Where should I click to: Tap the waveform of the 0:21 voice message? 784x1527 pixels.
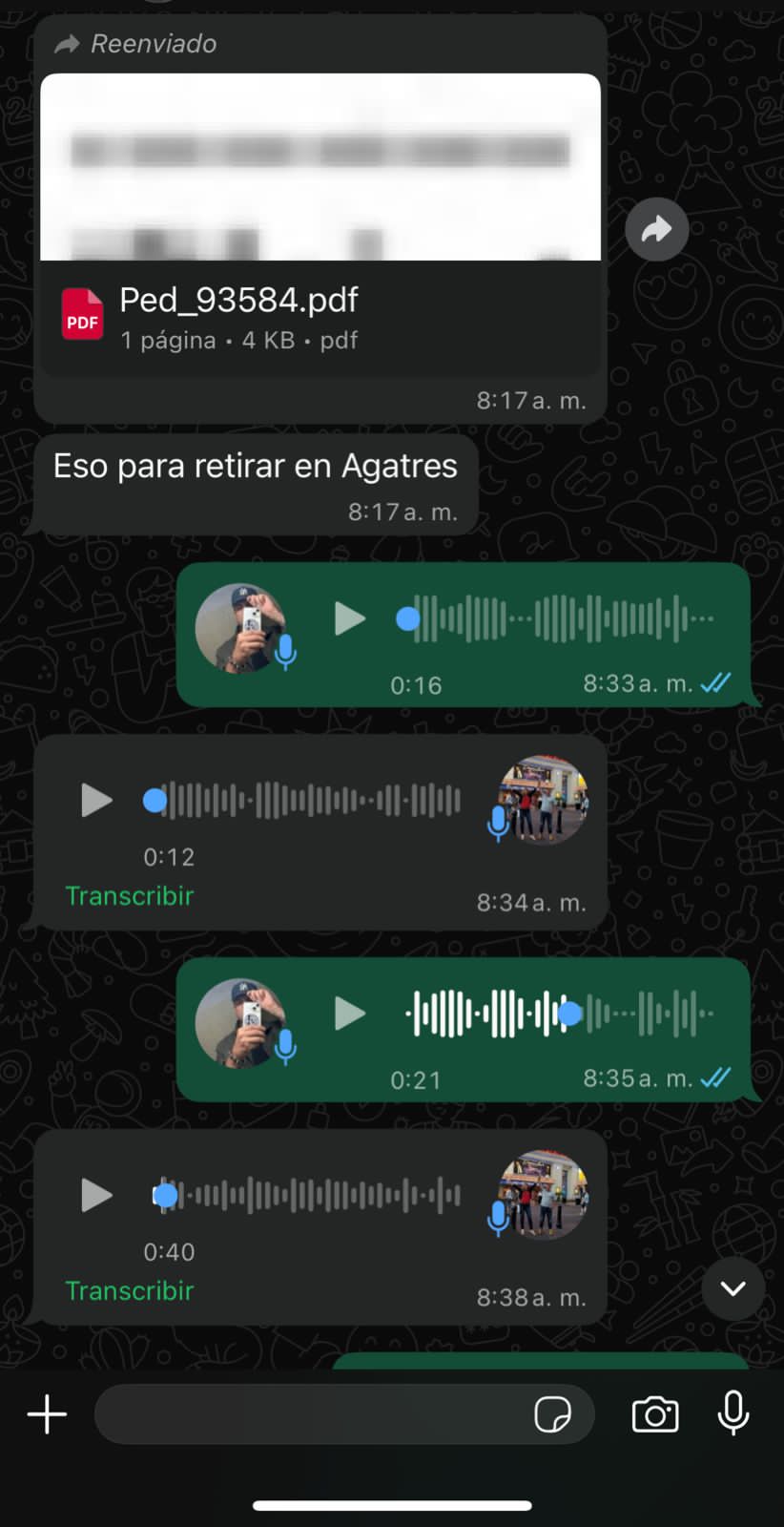coord(558,1014)
